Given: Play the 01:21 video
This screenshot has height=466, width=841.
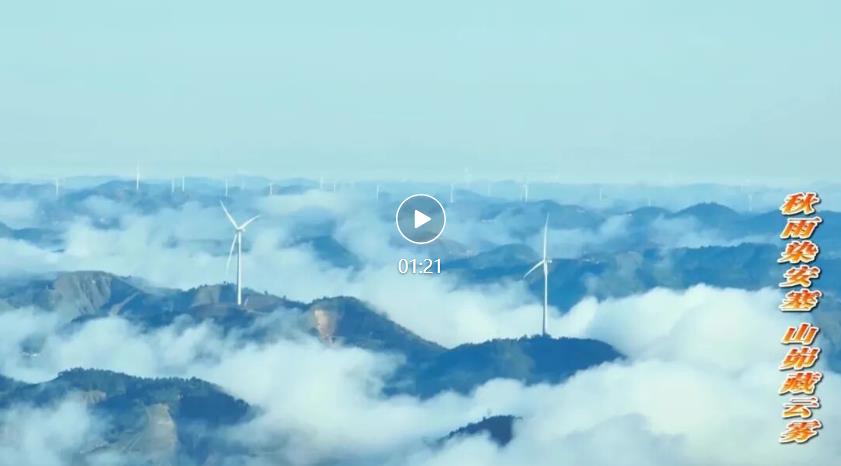Looking at the screenshot, I should 420,219.
